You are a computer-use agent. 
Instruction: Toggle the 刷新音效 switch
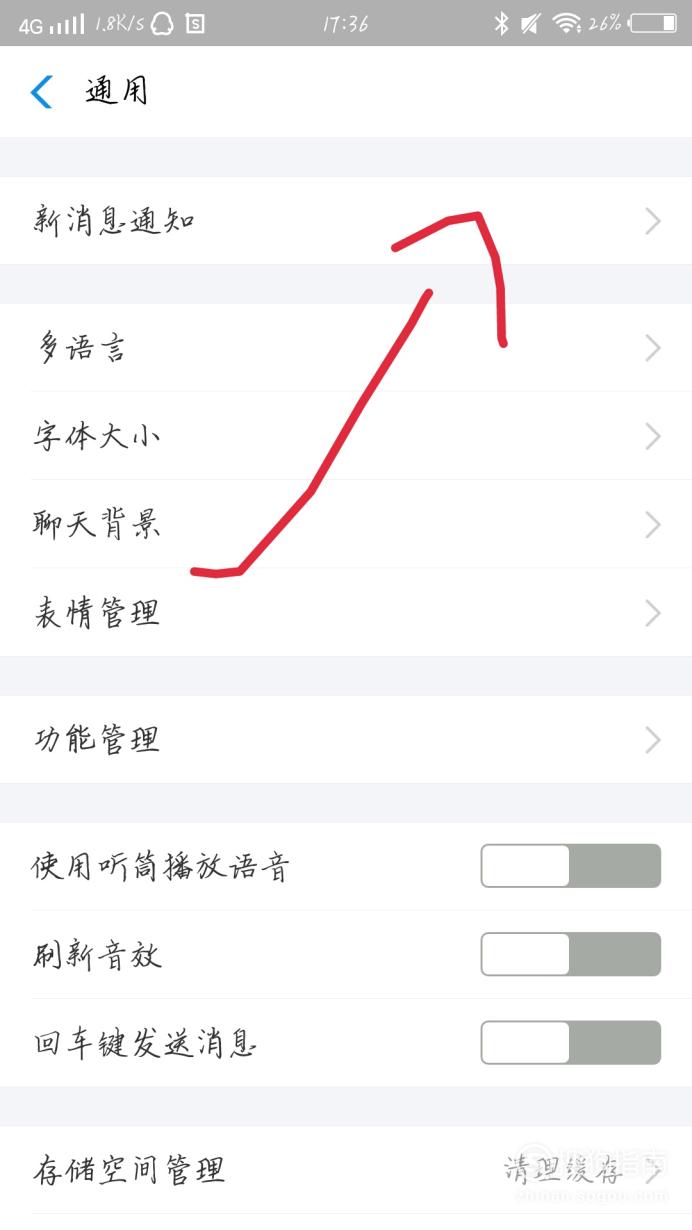pos(571,954)
